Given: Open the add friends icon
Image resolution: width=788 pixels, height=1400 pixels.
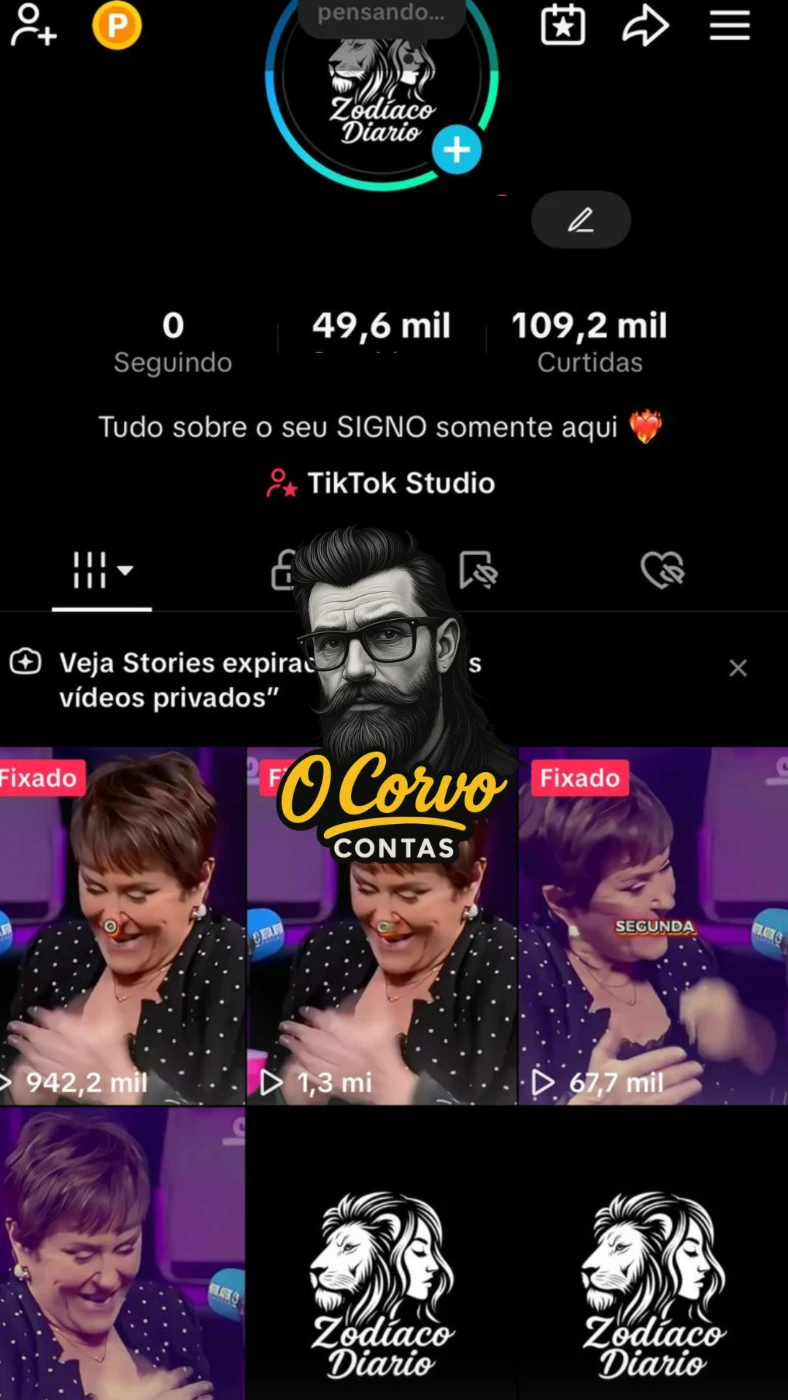Looking at the screenshot, I should pos(33,26).
